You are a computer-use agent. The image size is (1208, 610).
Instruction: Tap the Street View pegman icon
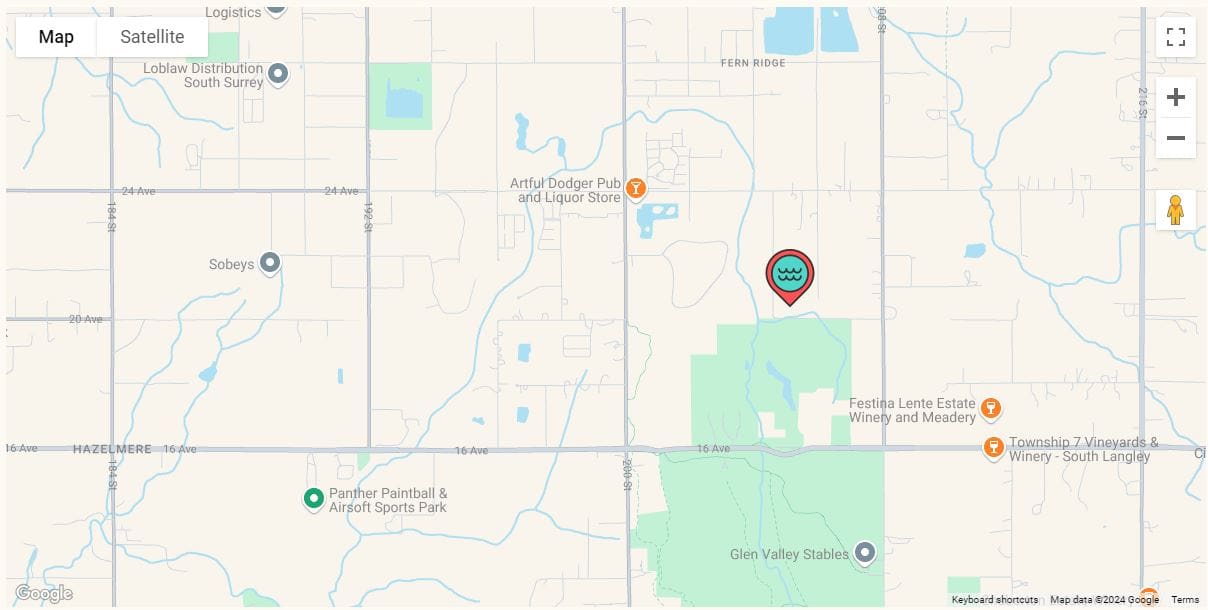(x=1175, y=210)
